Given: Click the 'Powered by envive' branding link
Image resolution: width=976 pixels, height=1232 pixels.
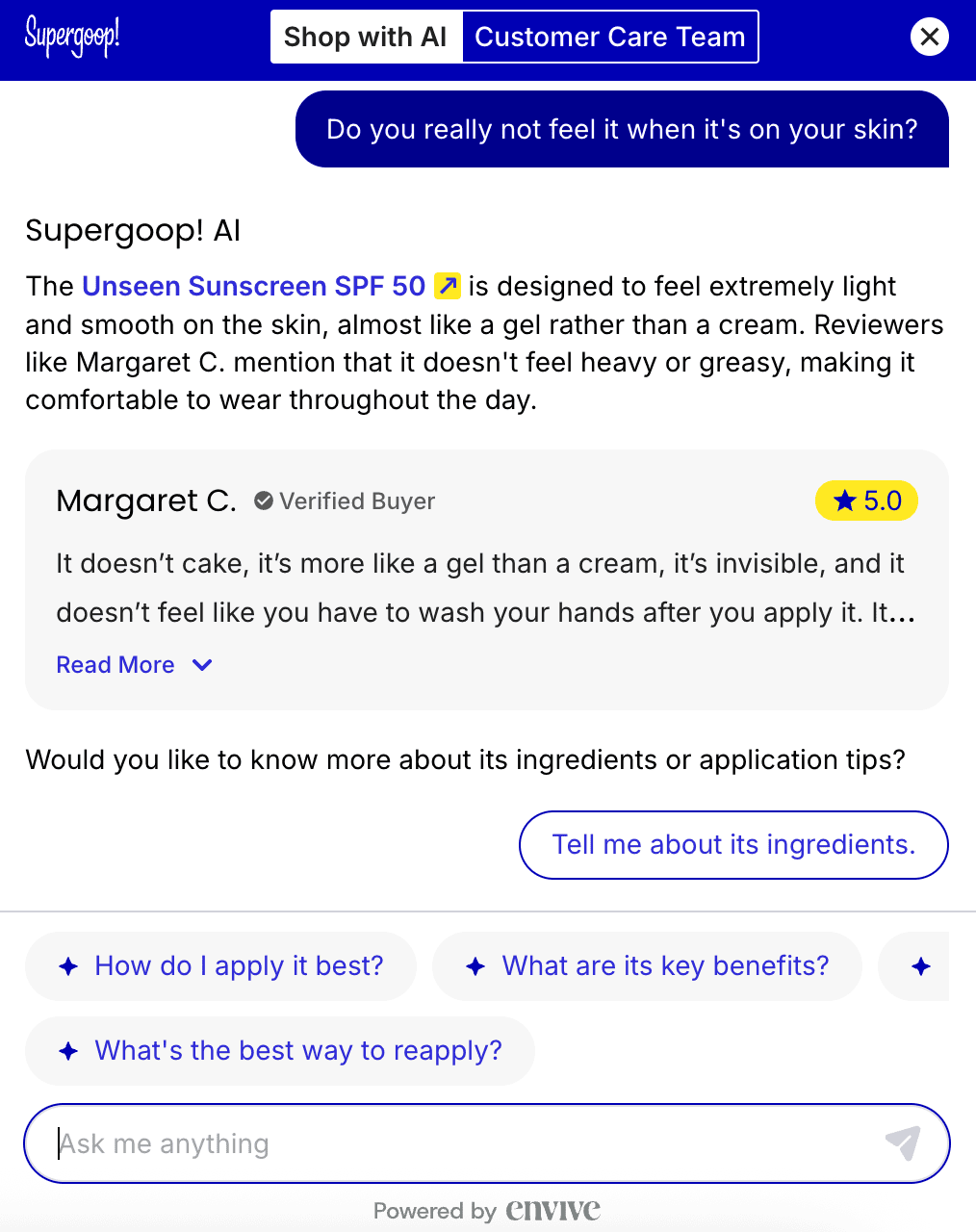Looking at the screenshot, I should (487, 1211).
